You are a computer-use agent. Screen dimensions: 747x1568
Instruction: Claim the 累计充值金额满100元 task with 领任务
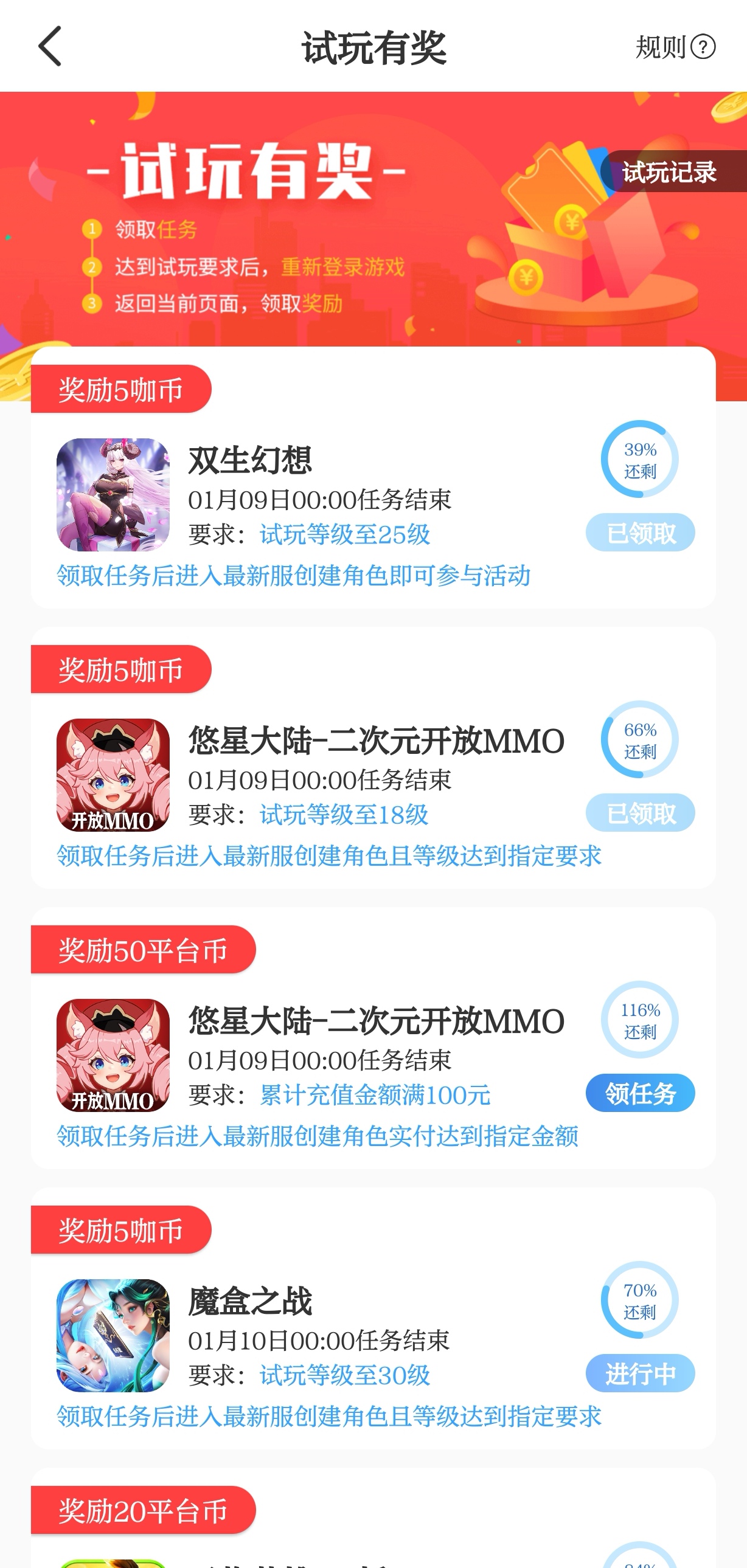[x=640, y=1093]
